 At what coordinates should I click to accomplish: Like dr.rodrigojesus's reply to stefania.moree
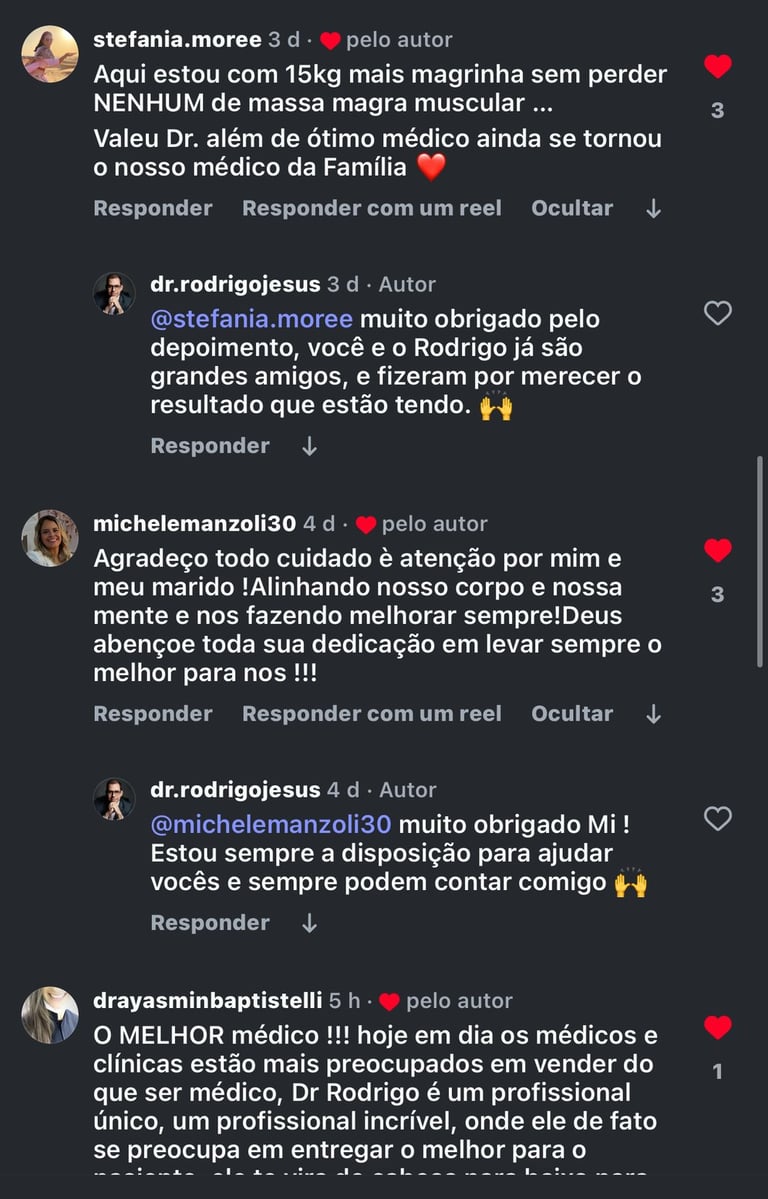point(718,313)
